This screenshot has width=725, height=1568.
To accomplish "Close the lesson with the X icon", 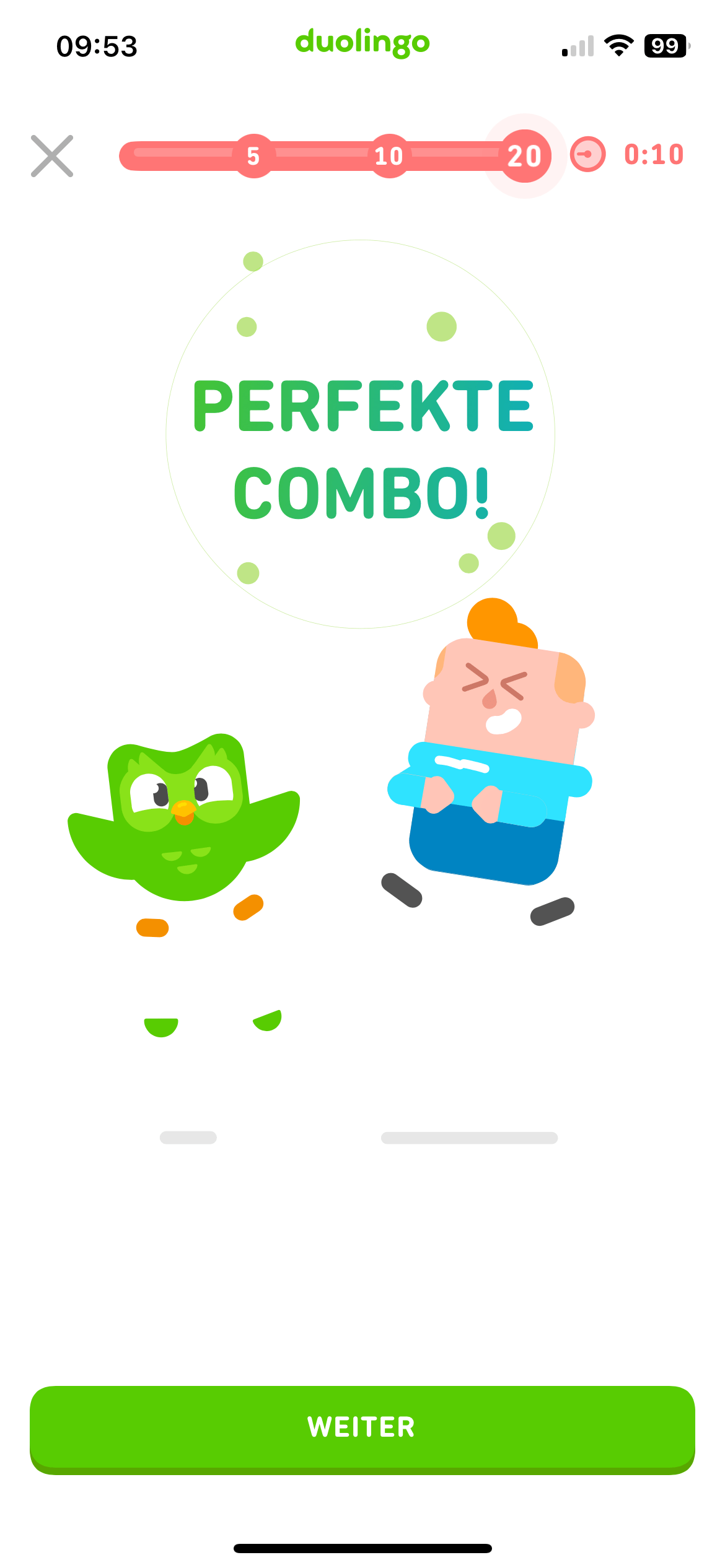I will click(52, 156).
